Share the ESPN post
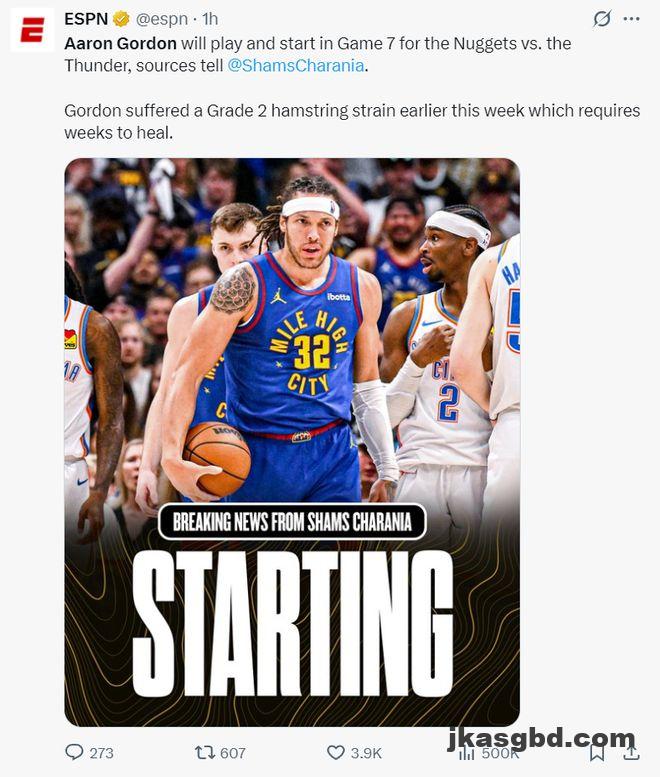This screenshot has width=660, height=777. coord(631,752)
